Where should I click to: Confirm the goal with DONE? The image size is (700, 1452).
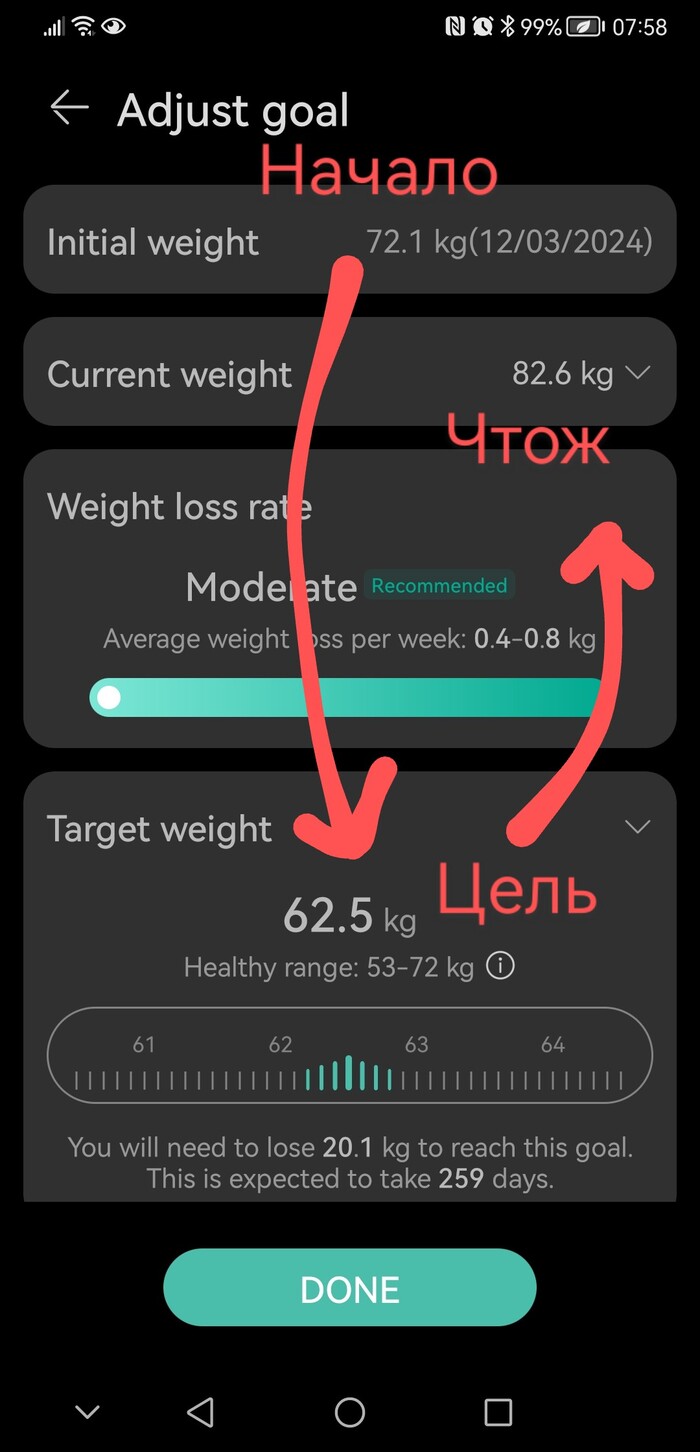click(350, 1288)
